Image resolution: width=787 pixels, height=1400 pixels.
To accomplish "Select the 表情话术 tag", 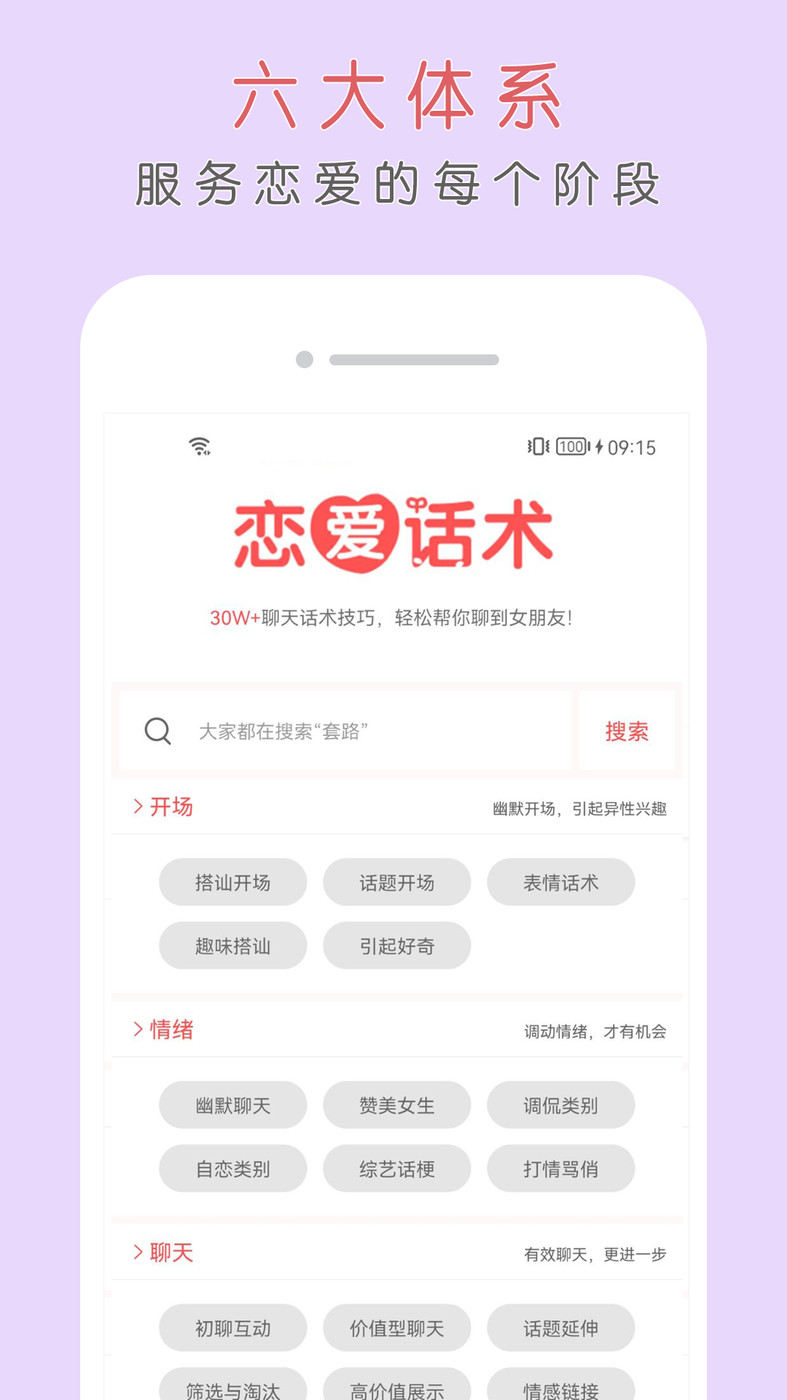I will point(561,882).
